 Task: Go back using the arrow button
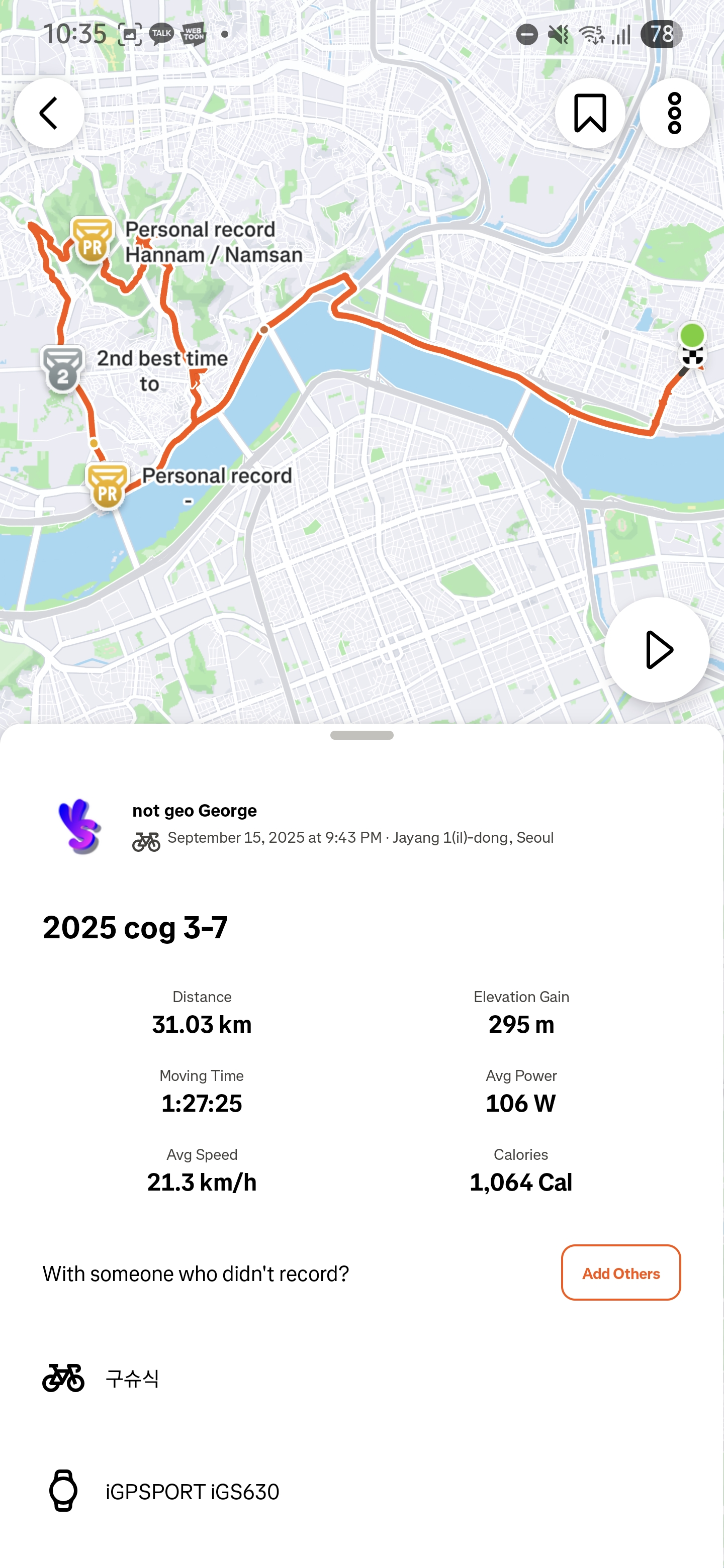[x=49, y=113]
